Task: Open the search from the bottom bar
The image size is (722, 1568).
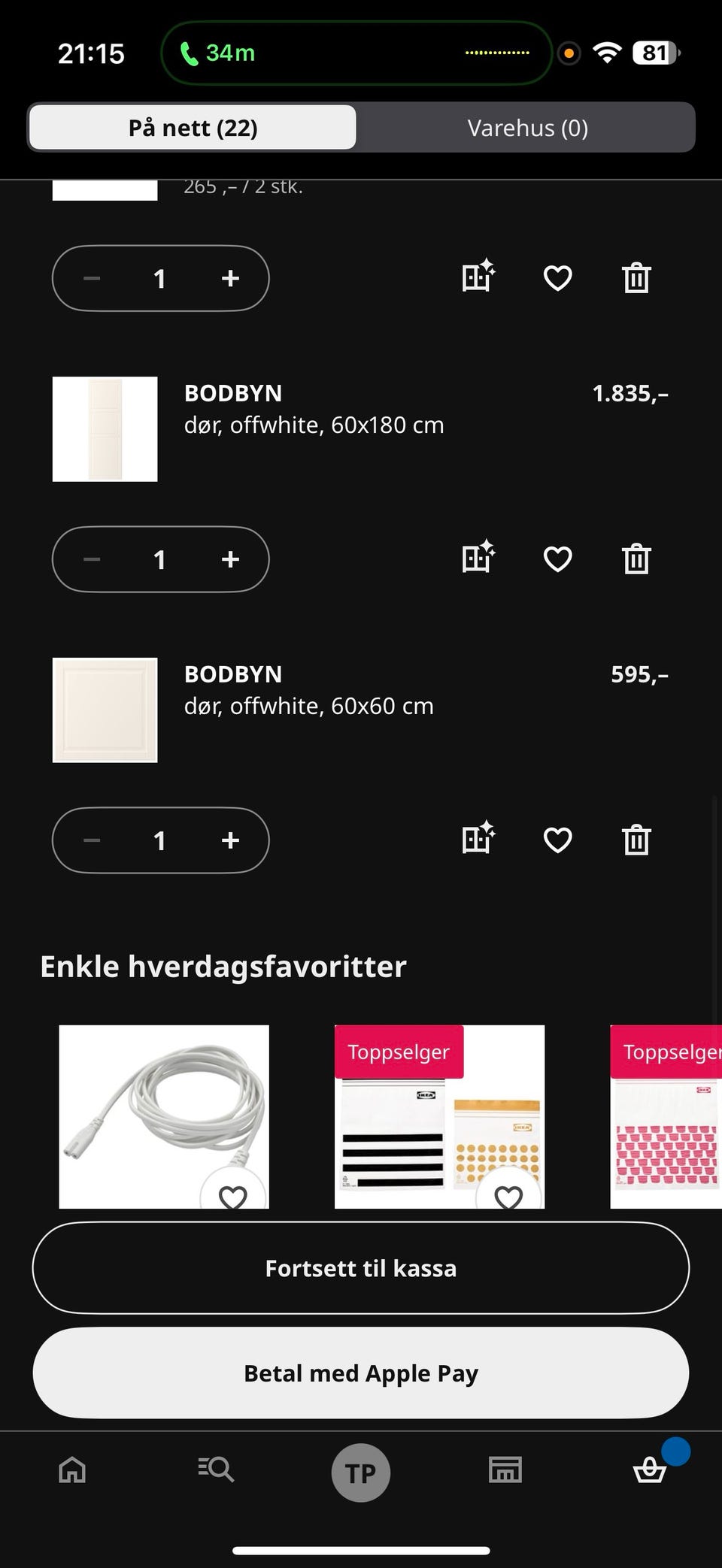Action: [x=217, y=1471]
